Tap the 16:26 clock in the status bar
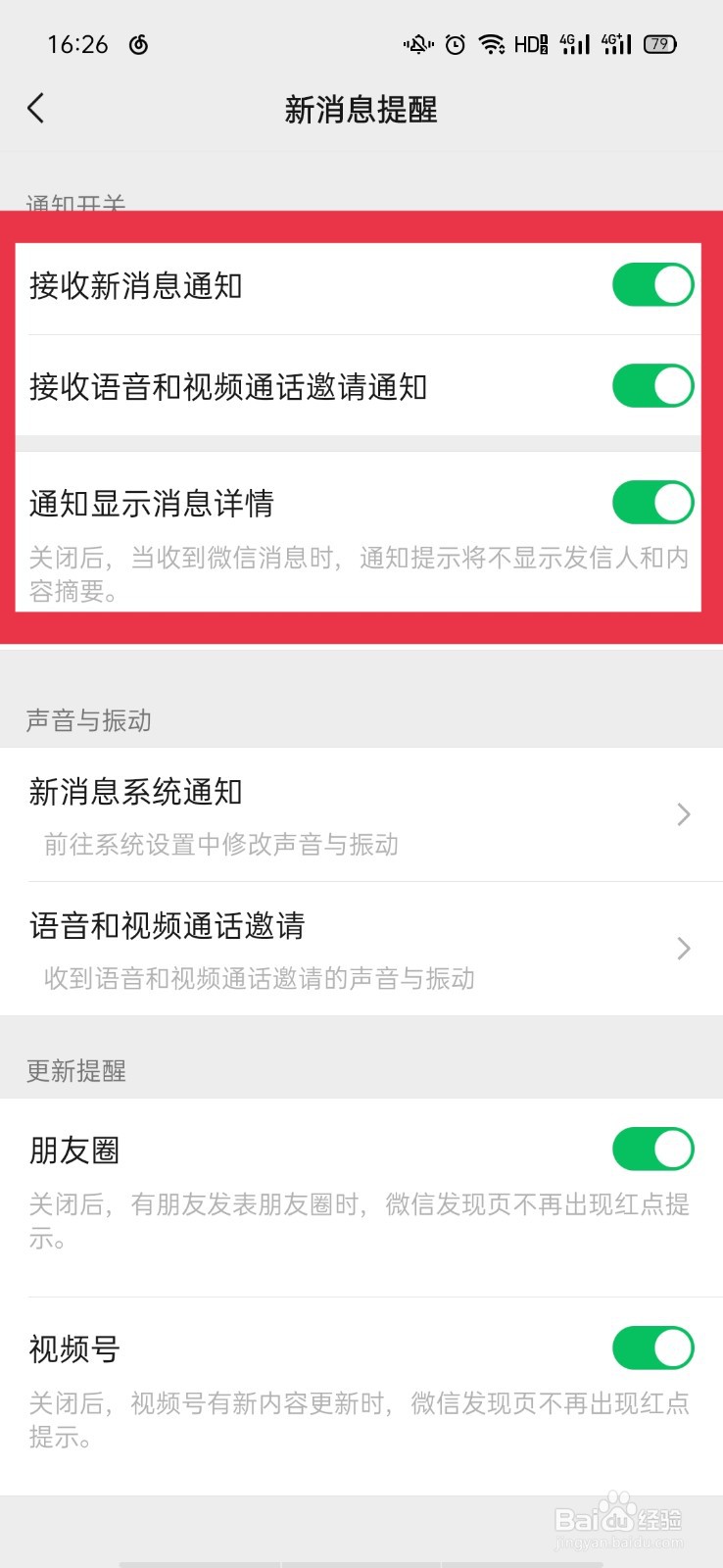 click(x=75, y=44)
